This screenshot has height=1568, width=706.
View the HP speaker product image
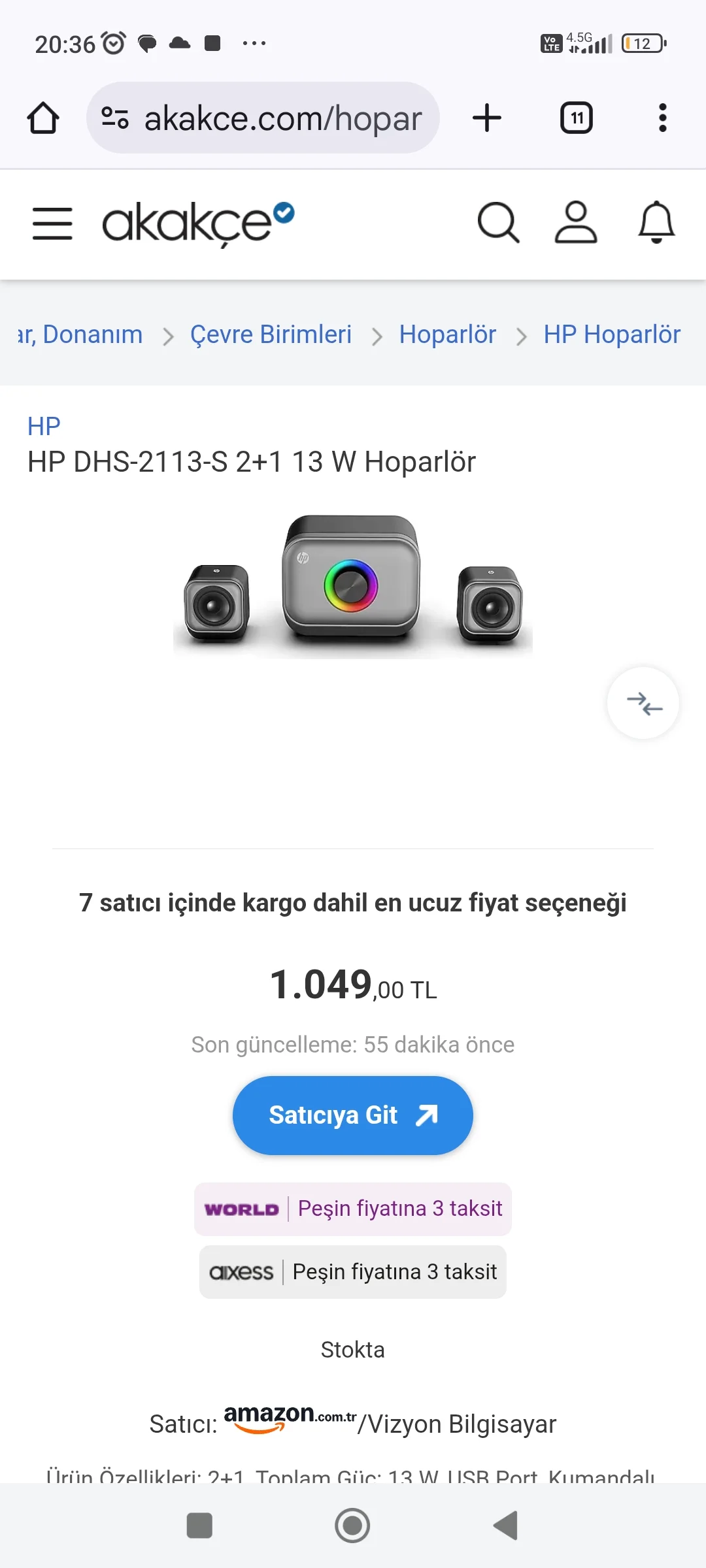point(353,585)
